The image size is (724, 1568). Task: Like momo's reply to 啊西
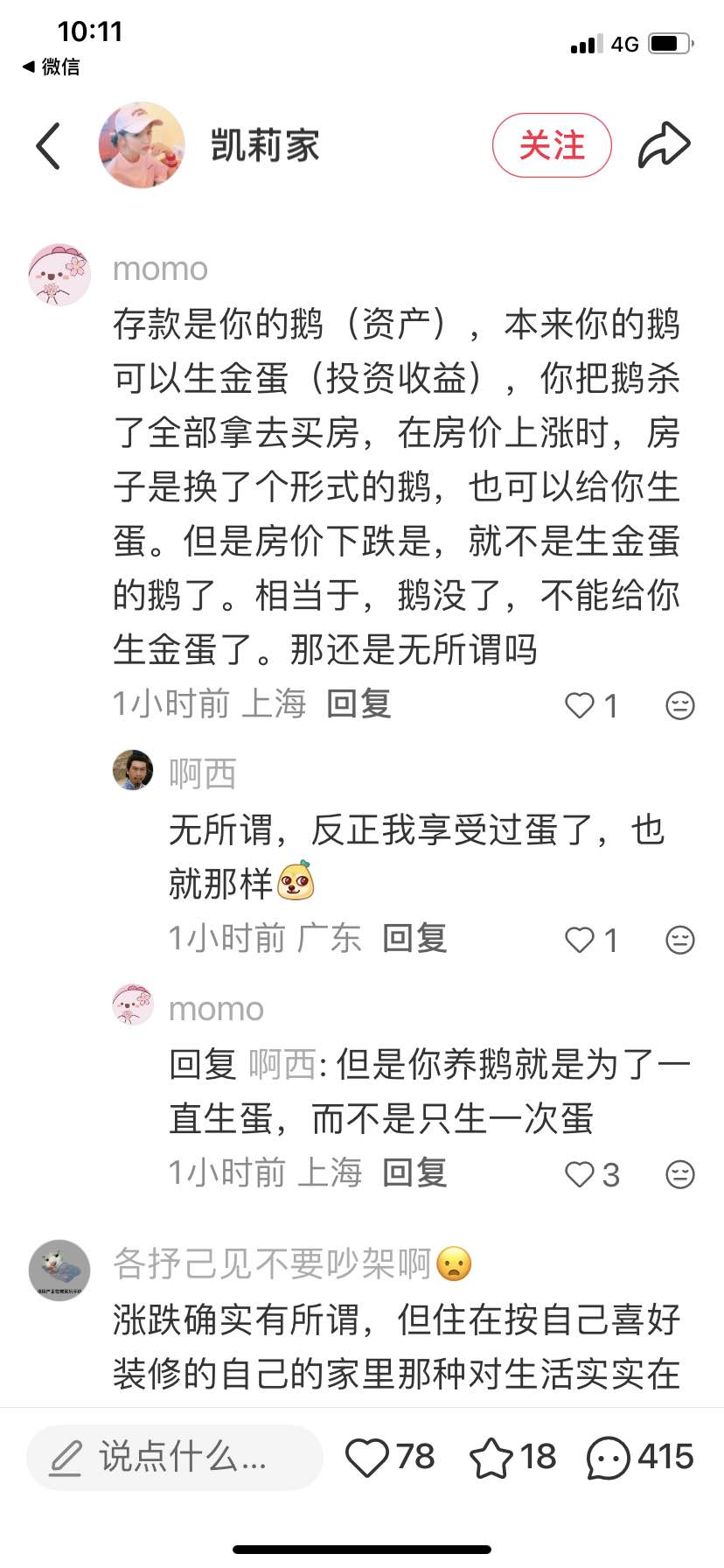coord(580,1174)
